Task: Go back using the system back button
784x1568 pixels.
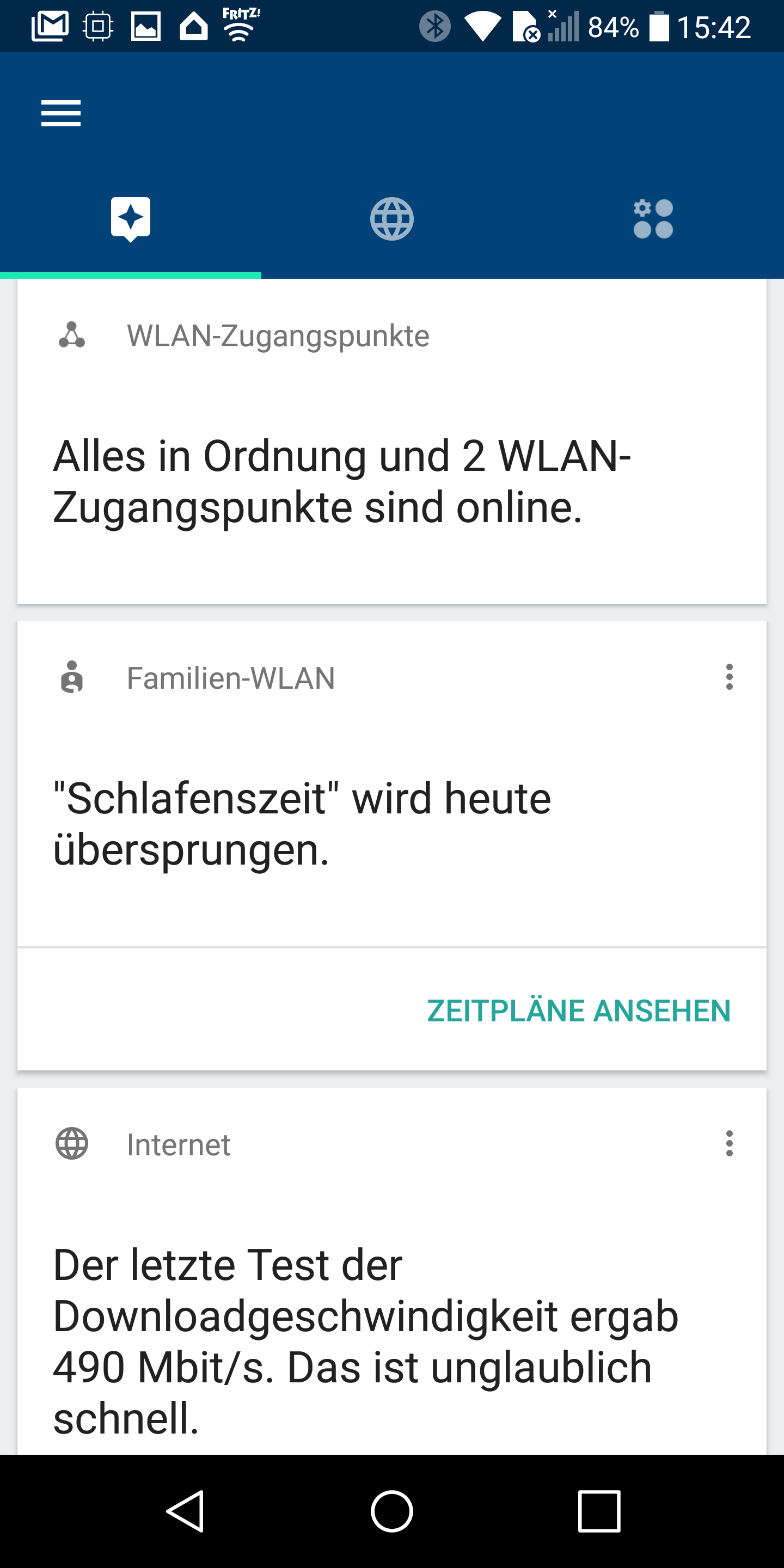Action: tap(185, 1511)
